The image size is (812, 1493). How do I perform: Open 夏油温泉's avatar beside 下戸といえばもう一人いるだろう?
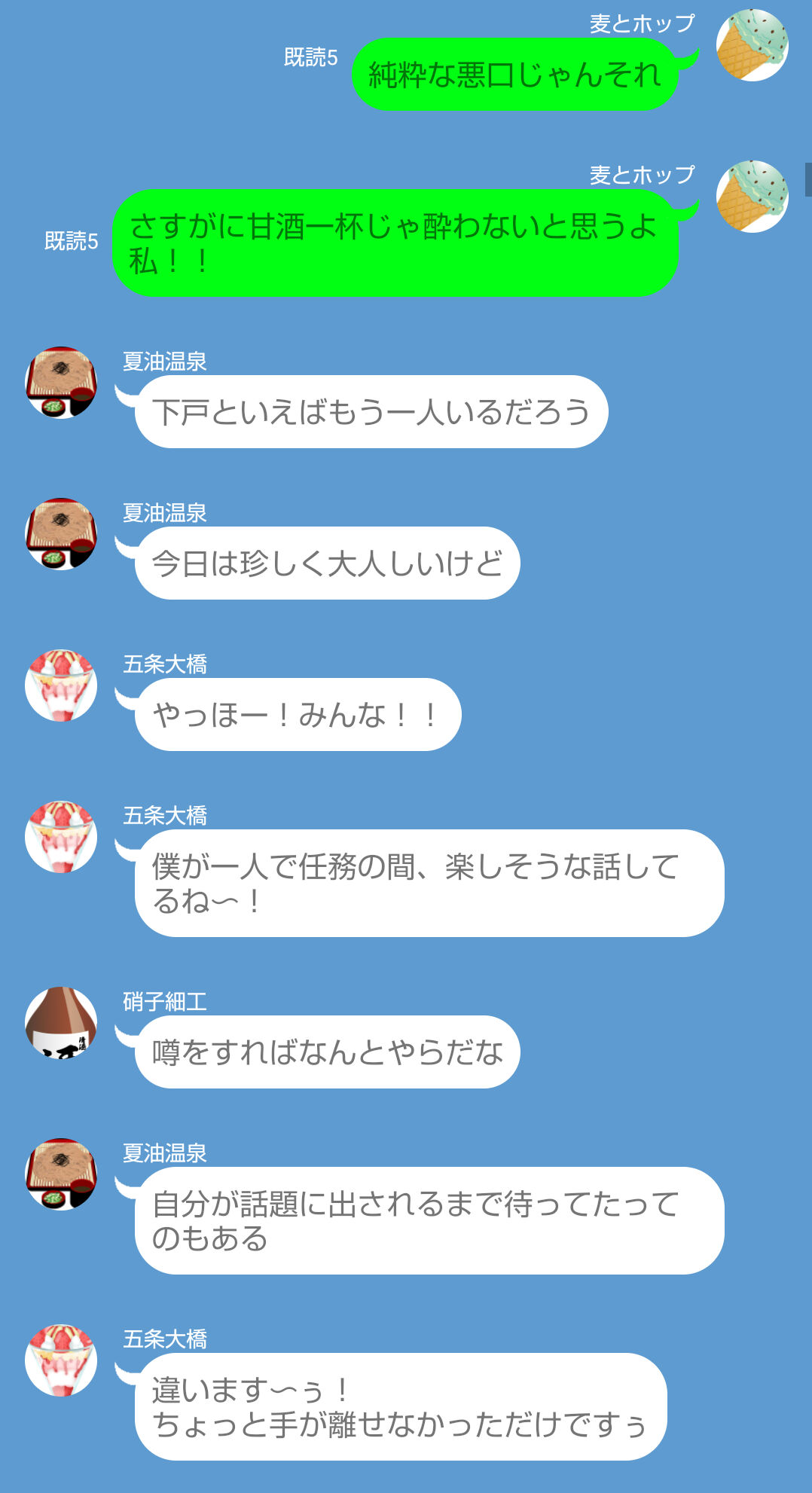click(x=61, y=383)
